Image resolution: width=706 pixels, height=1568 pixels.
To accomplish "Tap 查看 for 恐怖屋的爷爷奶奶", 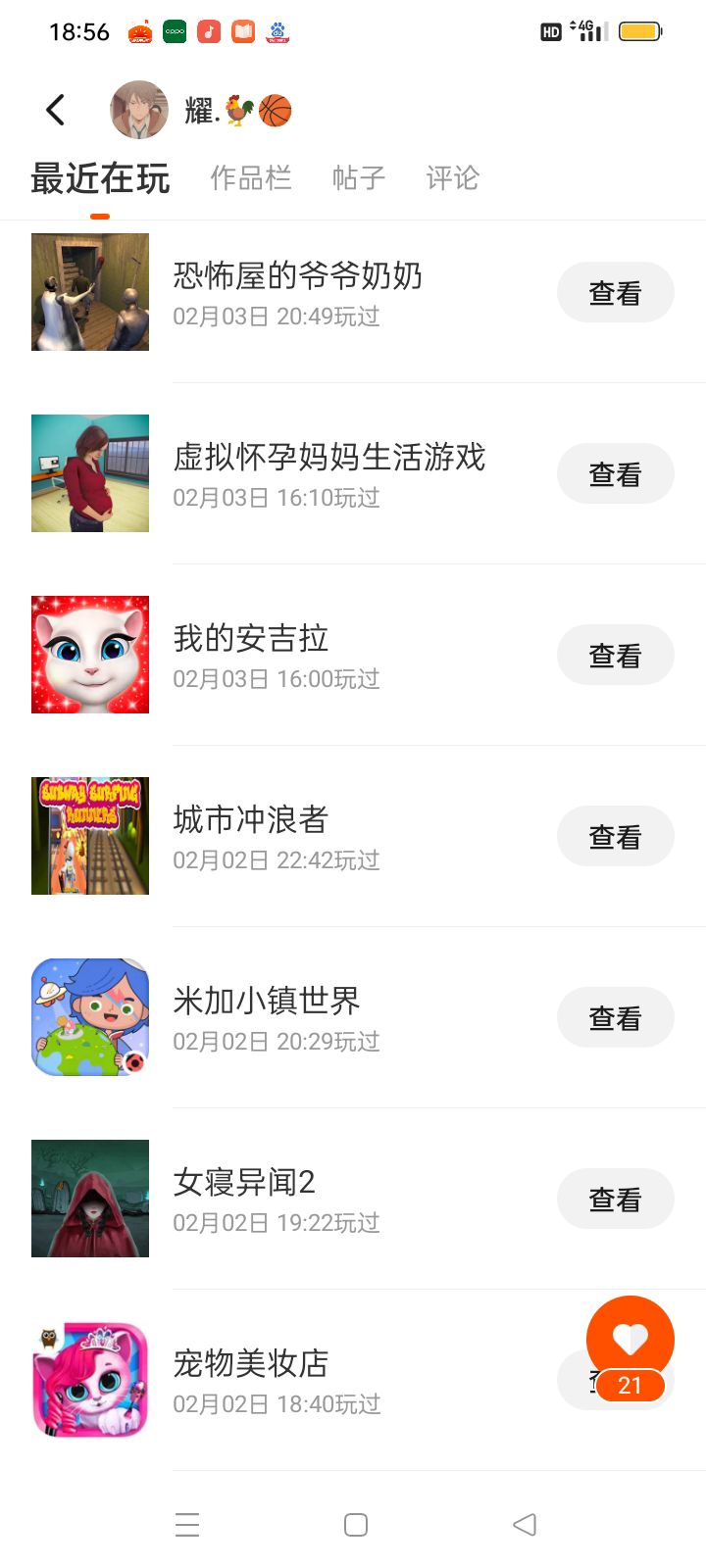I will (x=615, y=292).
